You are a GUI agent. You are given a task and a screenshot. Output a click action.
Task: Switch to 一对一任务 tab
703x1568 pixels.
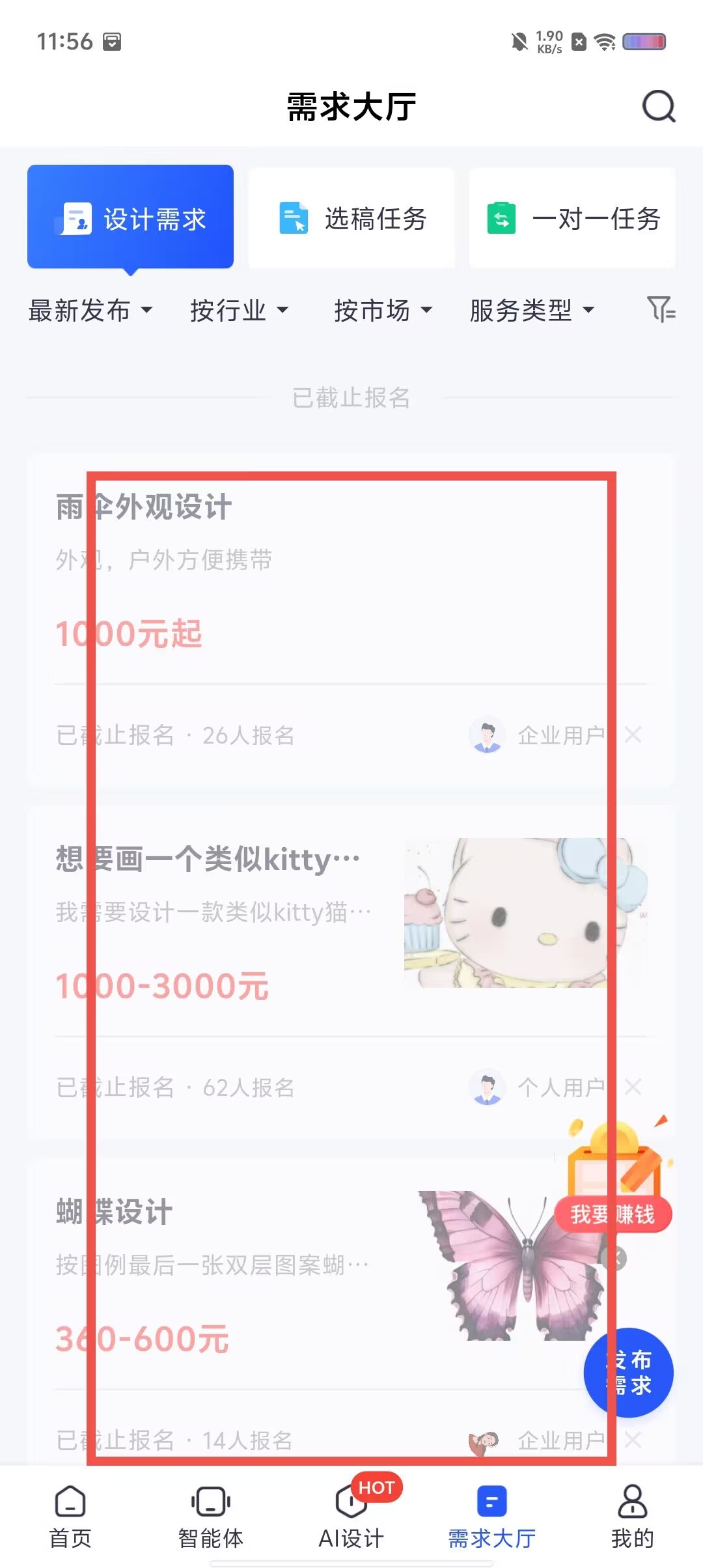point(572,217)
